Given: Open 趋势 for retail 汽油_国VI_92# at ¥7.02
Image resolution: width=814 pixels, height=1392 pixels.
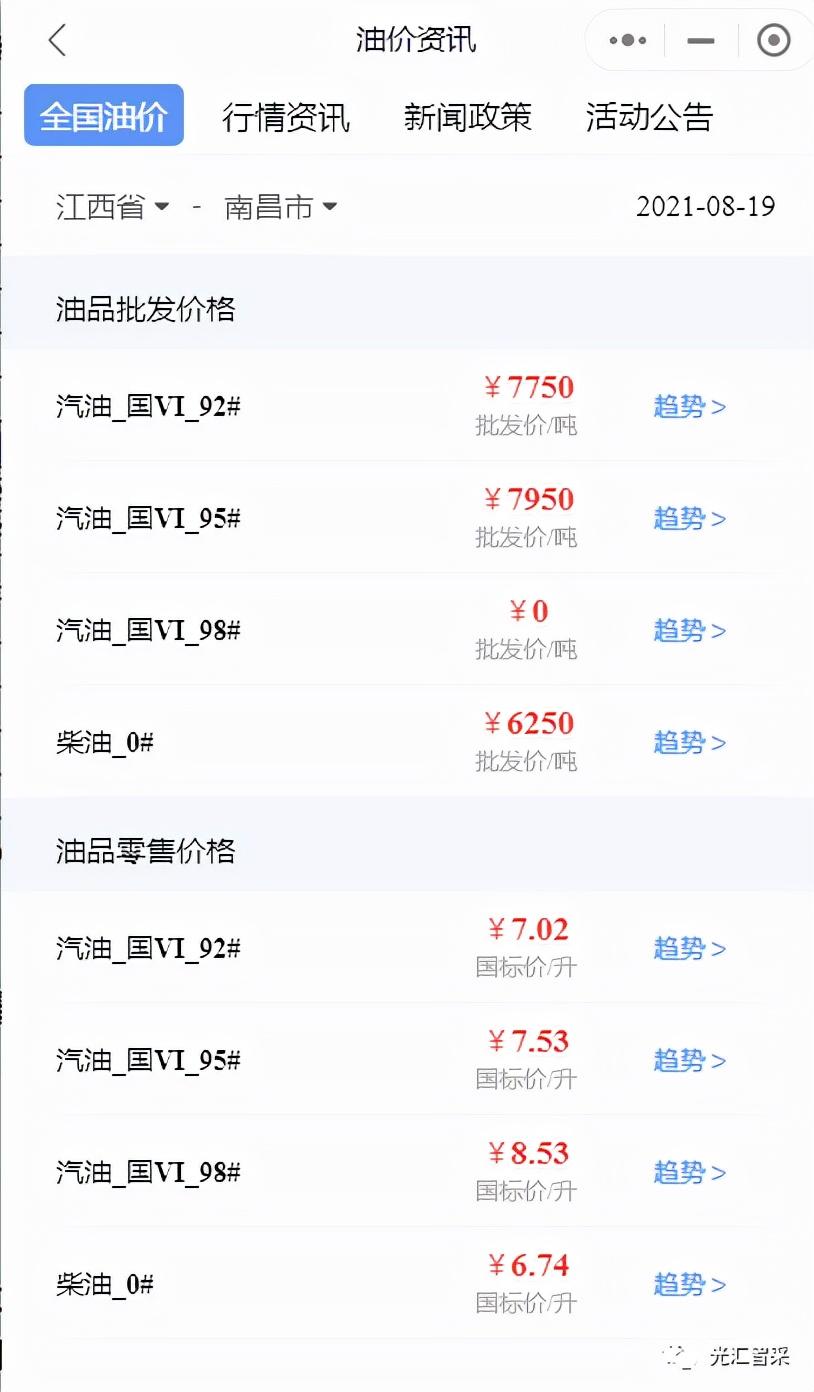Looking at the screenshot, I should click(x=689, y=948).
